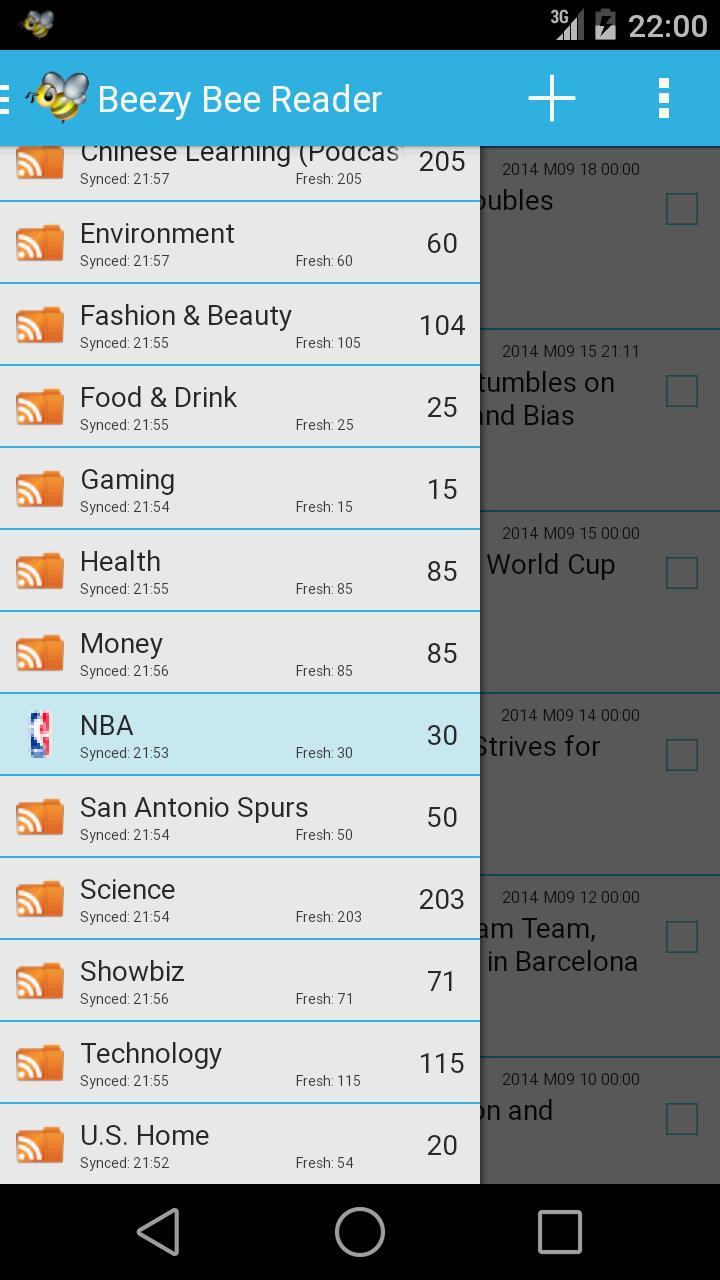Open the Showbiz feed
Screen dimensions: 720x1280
(240, 981)
